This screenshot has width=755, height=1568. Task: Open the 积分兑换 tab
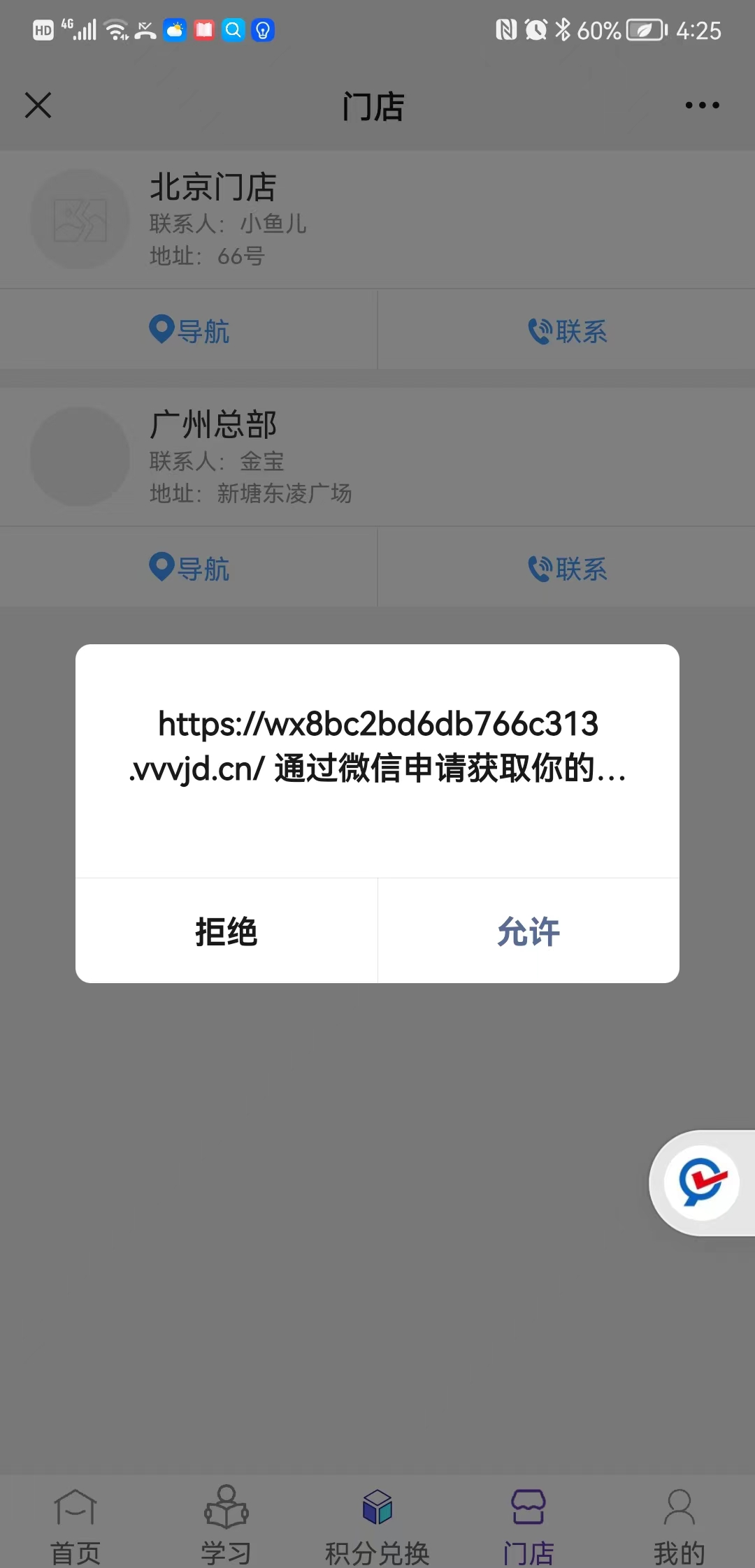click(377, 1523)
